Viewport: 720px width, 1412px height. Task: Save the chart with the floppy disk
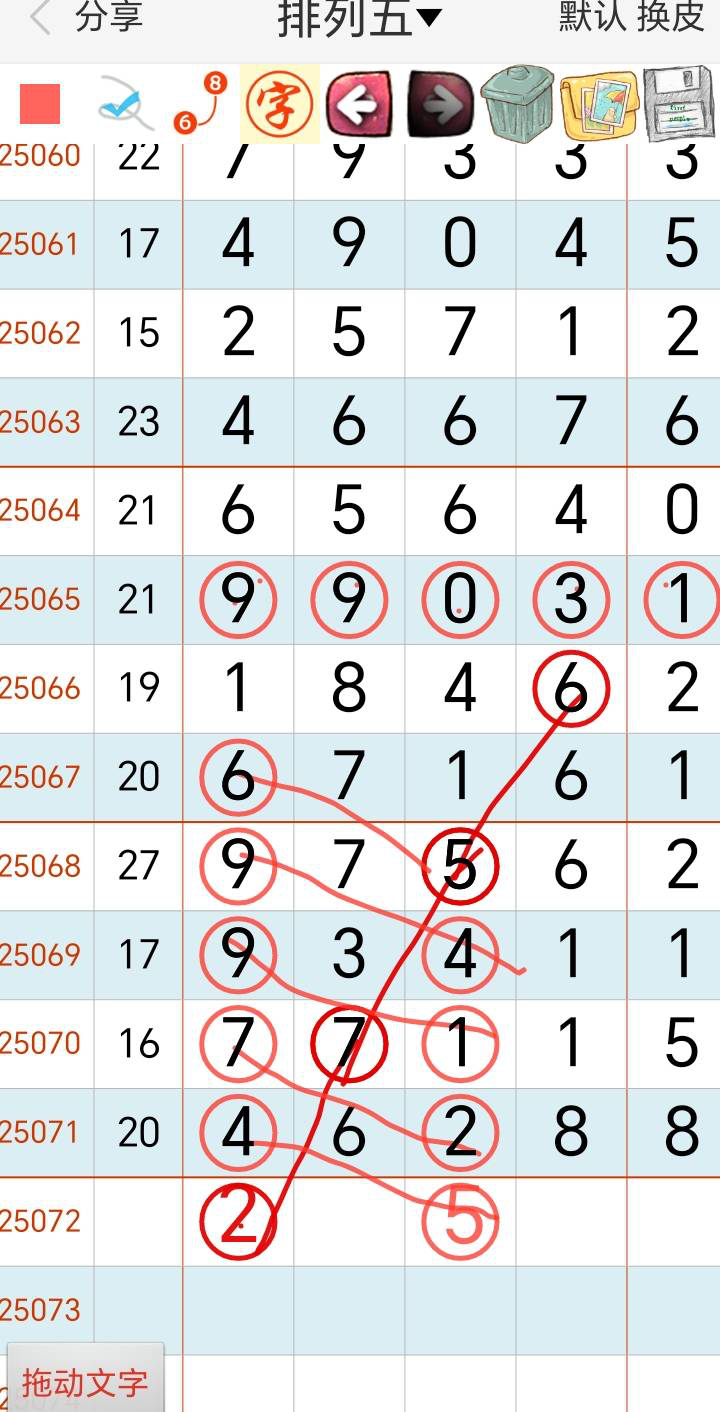pyautogui.click(x=680, y=104)
